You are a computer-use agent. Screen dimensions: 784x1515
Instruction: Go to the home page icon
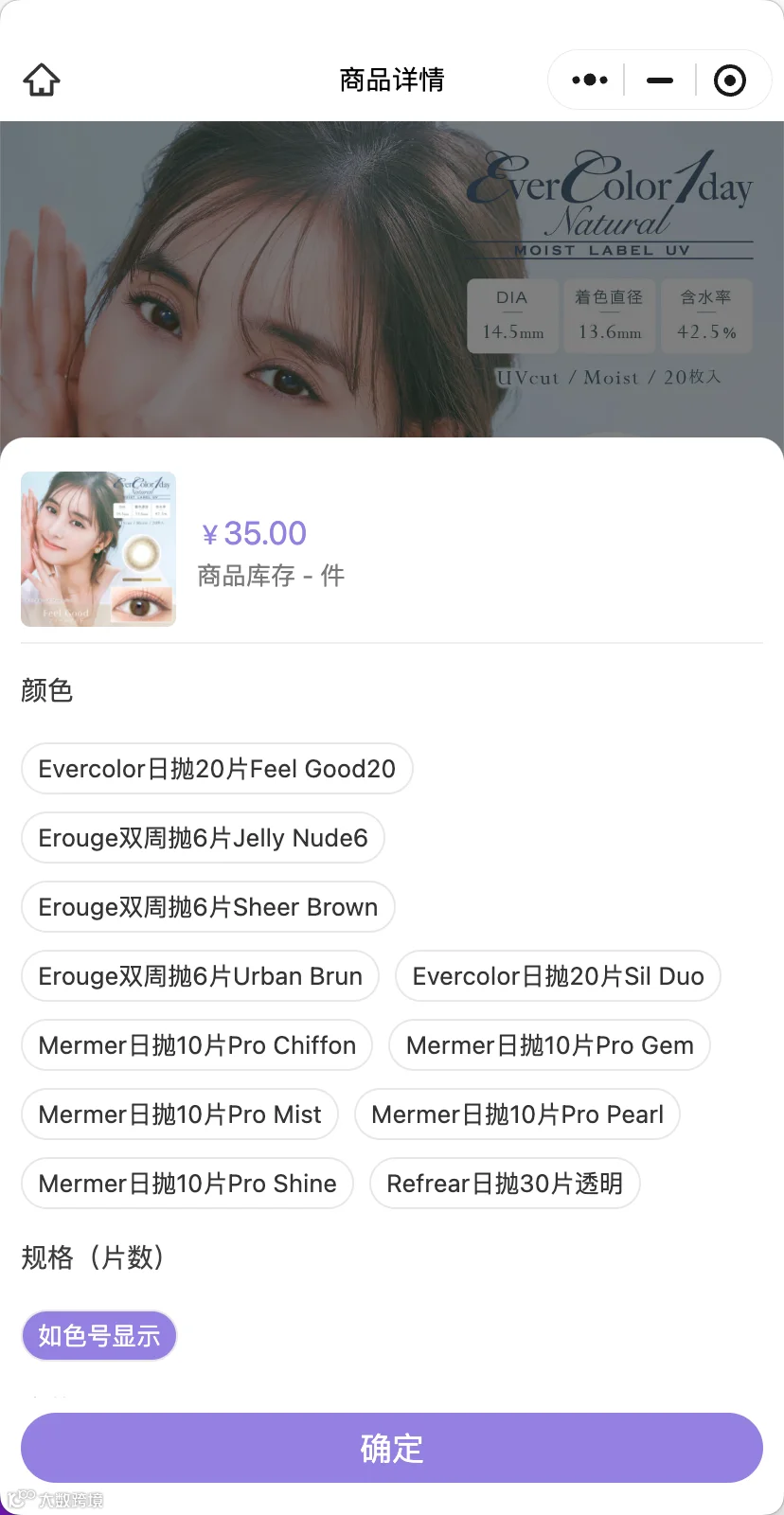(42, 80)
